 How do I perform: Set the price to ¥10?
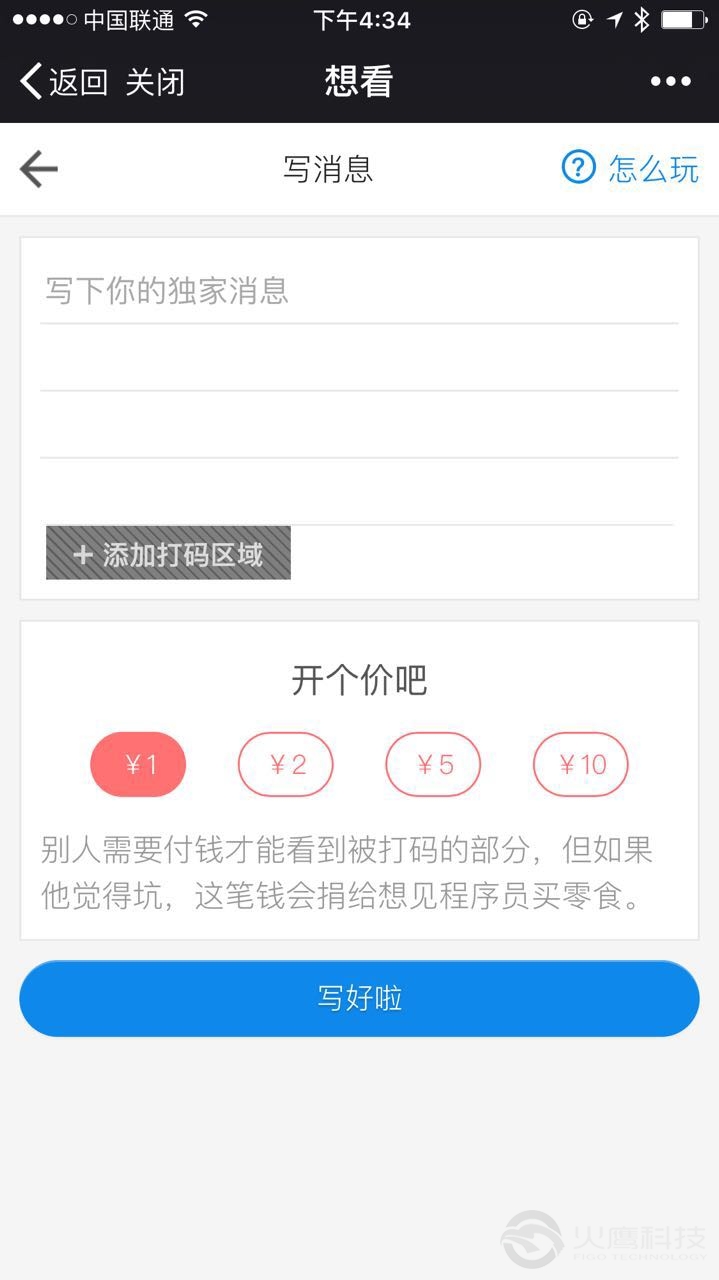(581, 765)
